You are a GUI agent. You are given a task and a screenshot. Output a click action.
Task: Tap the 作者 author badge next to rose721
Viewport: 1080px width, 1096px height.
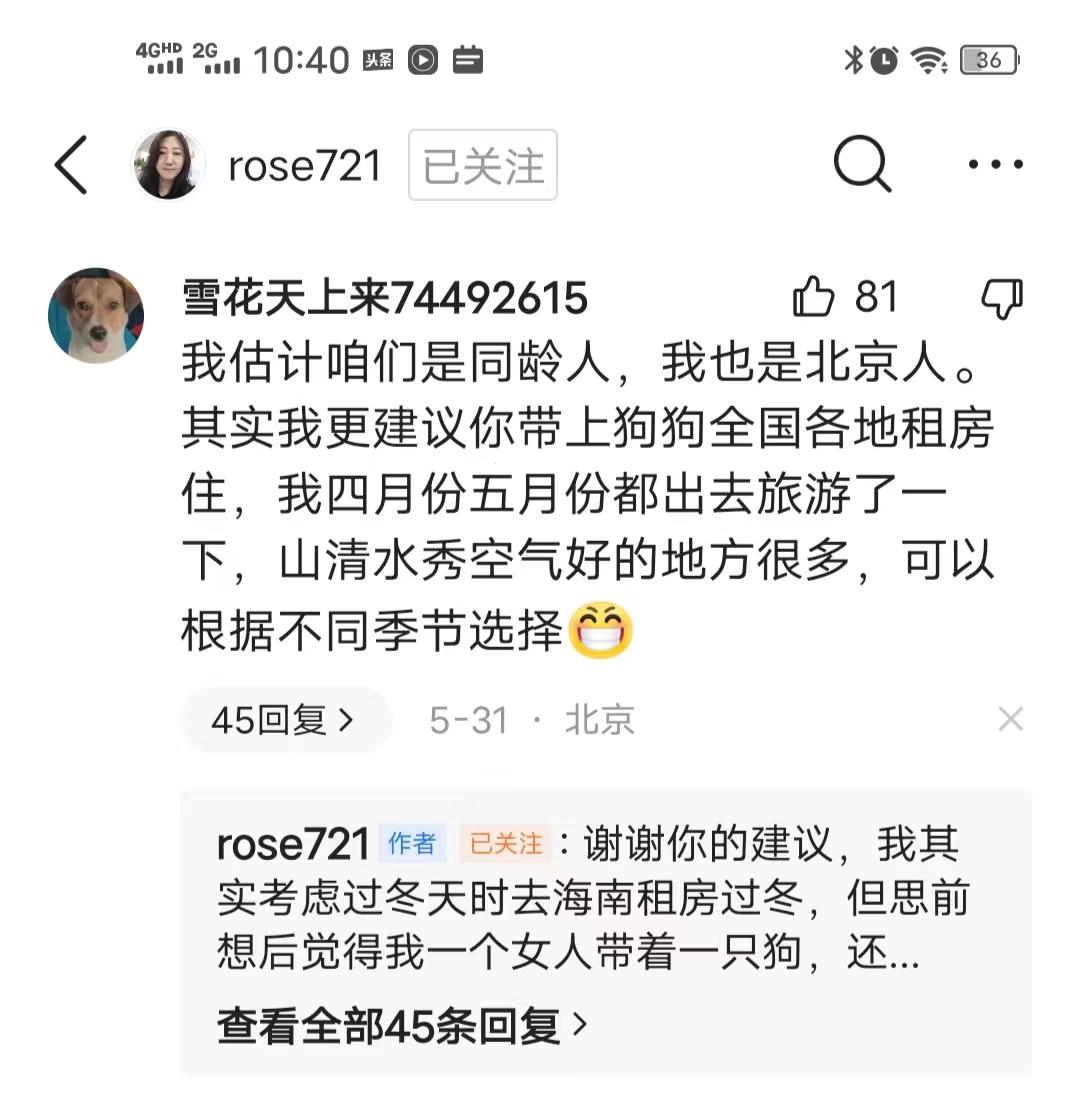pos(414,843)
